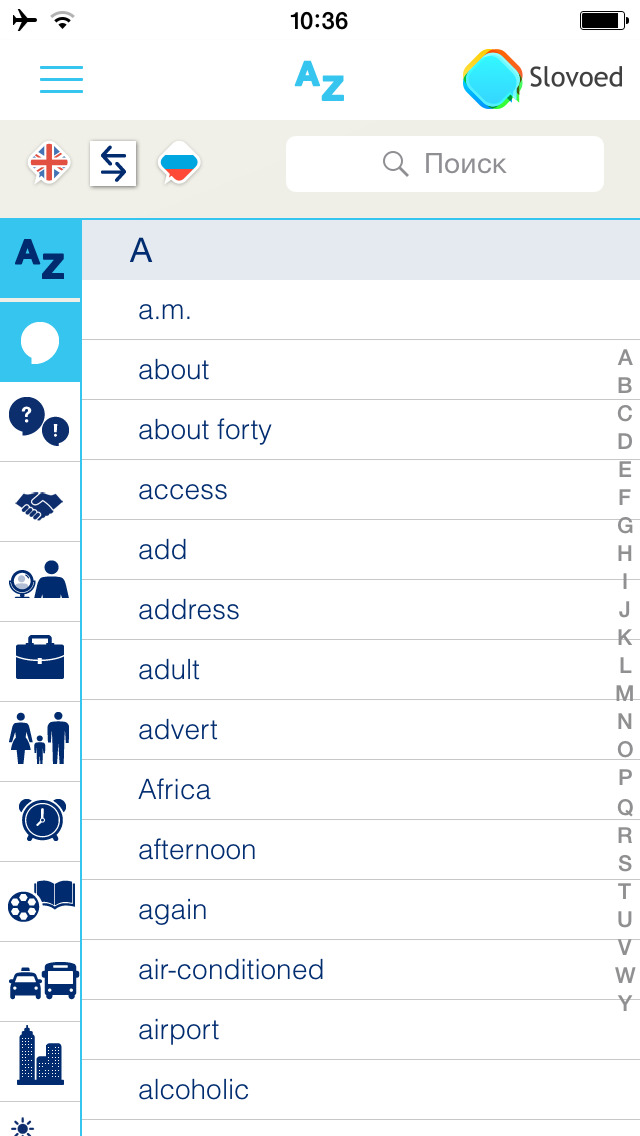Tap the Поиск search field
Screen dimensions: 640x1136
[x=444, y=164]
